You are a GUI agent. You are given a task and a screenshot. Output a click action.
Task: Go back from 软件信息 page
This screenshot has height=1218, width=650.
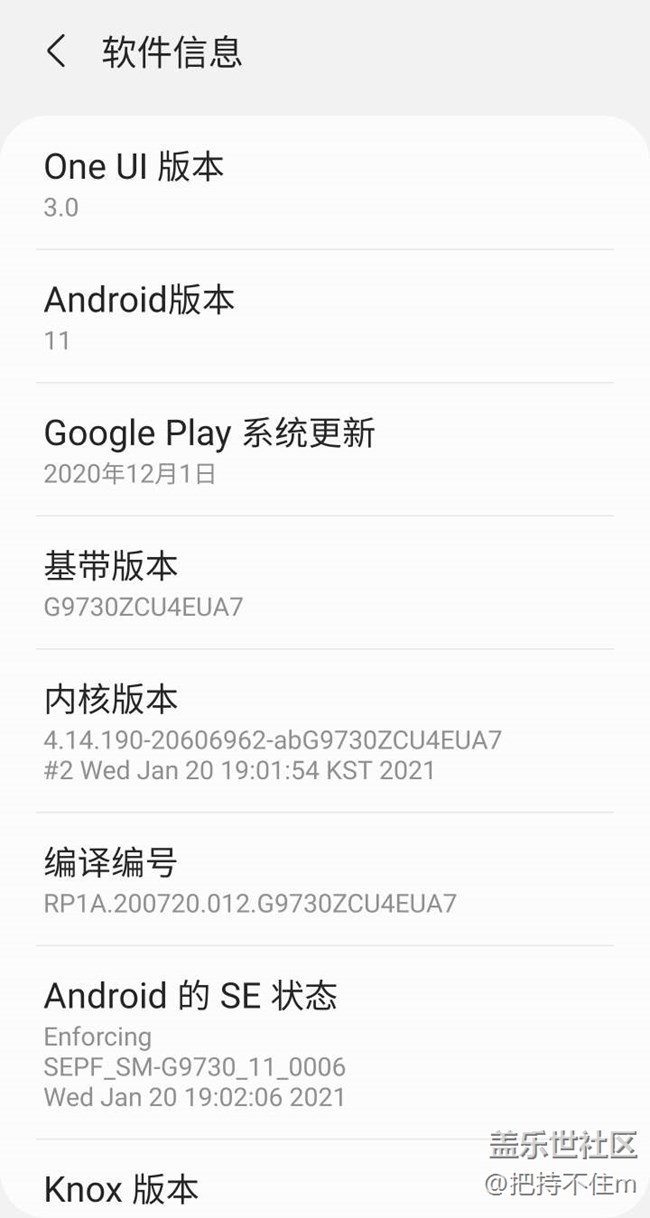click(57, 51)
